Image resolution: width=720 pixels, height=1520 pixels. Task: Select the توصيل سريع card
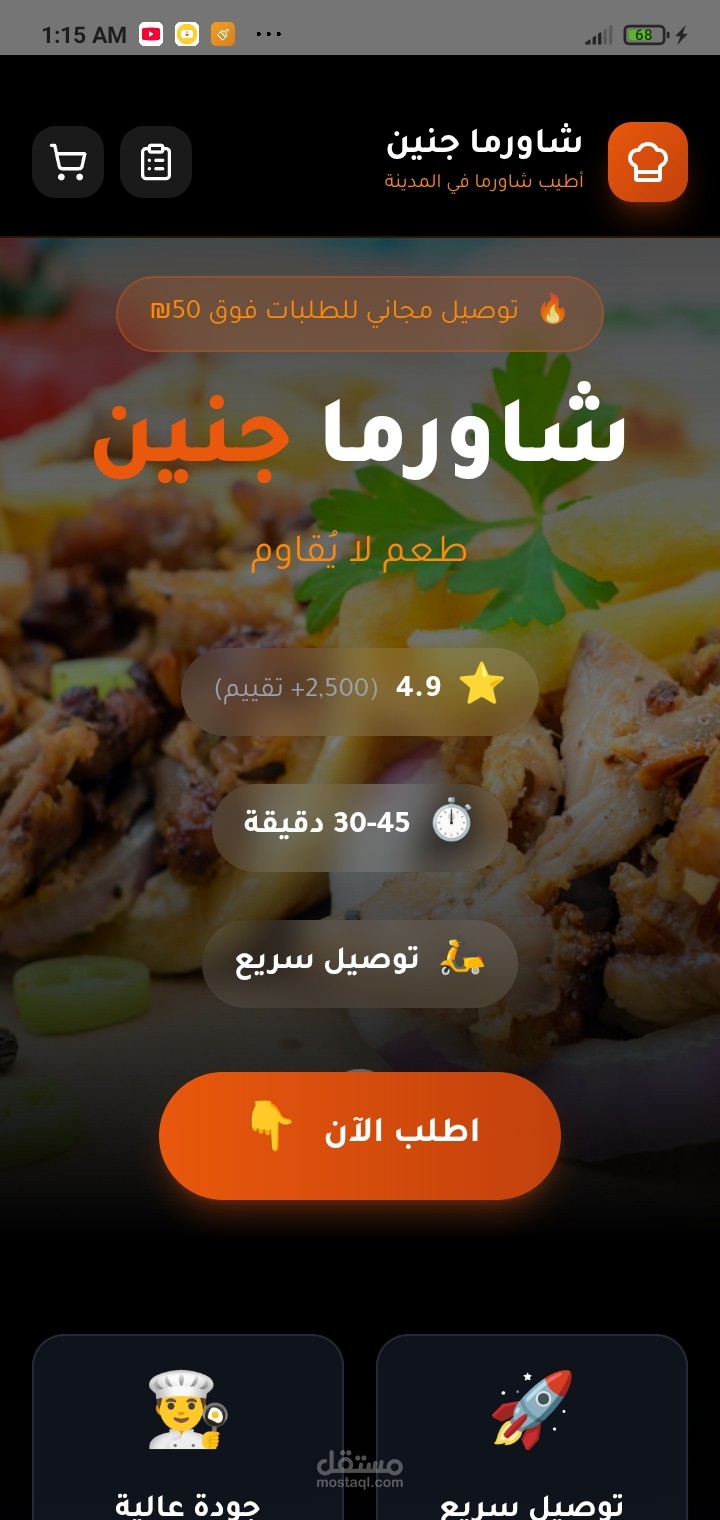(533, 1440)
